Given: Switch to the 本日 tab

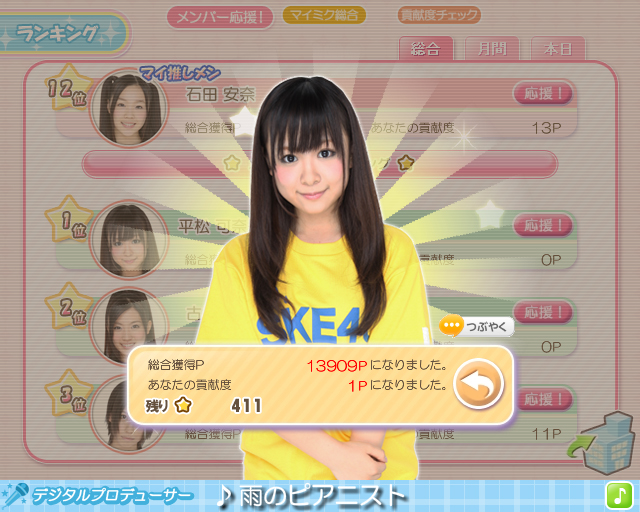Looking at the screenshot, I should pos(558,48).
